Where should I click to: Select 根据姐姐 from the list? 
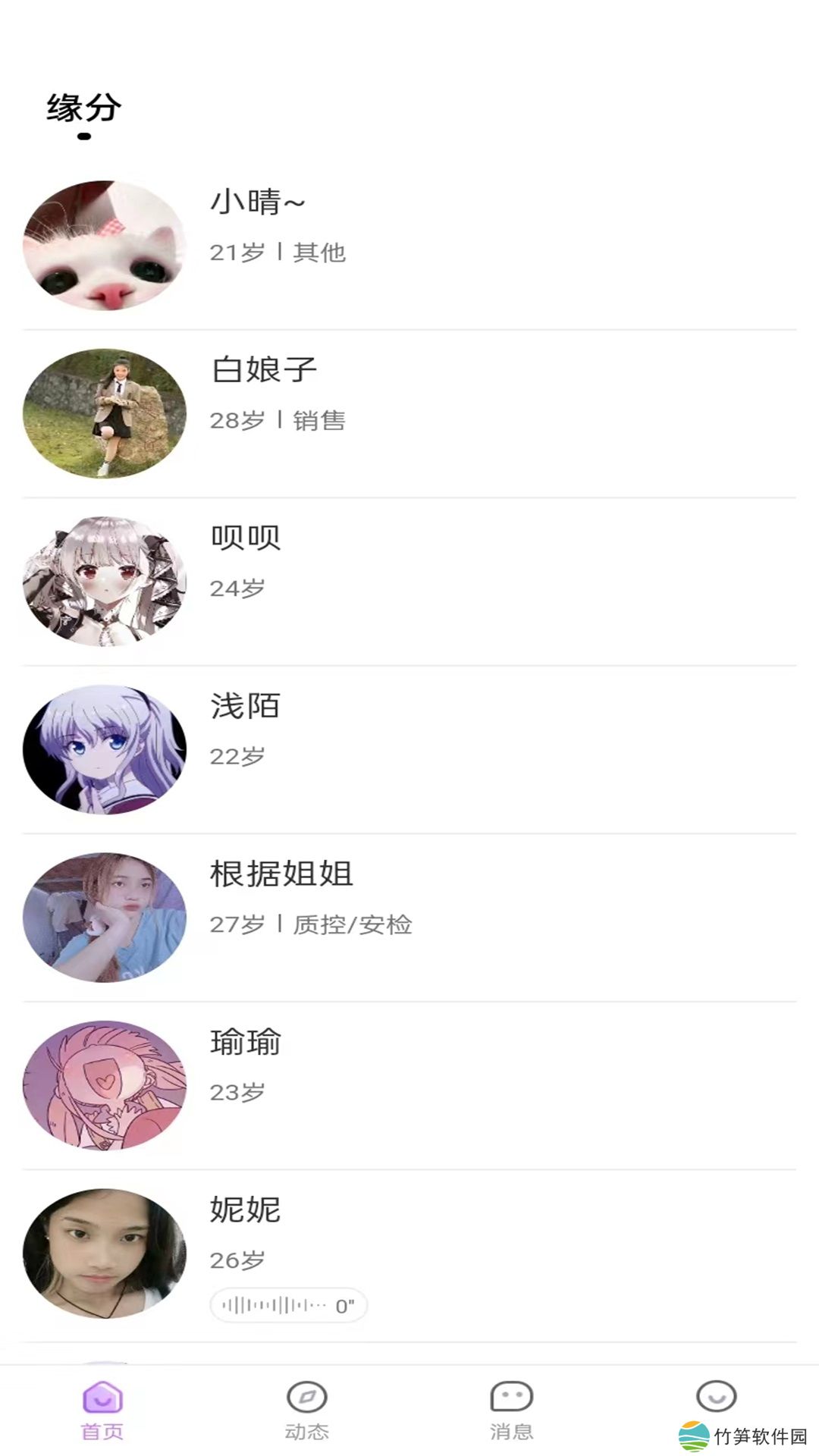pyautogui.click(x=409, y=918)
